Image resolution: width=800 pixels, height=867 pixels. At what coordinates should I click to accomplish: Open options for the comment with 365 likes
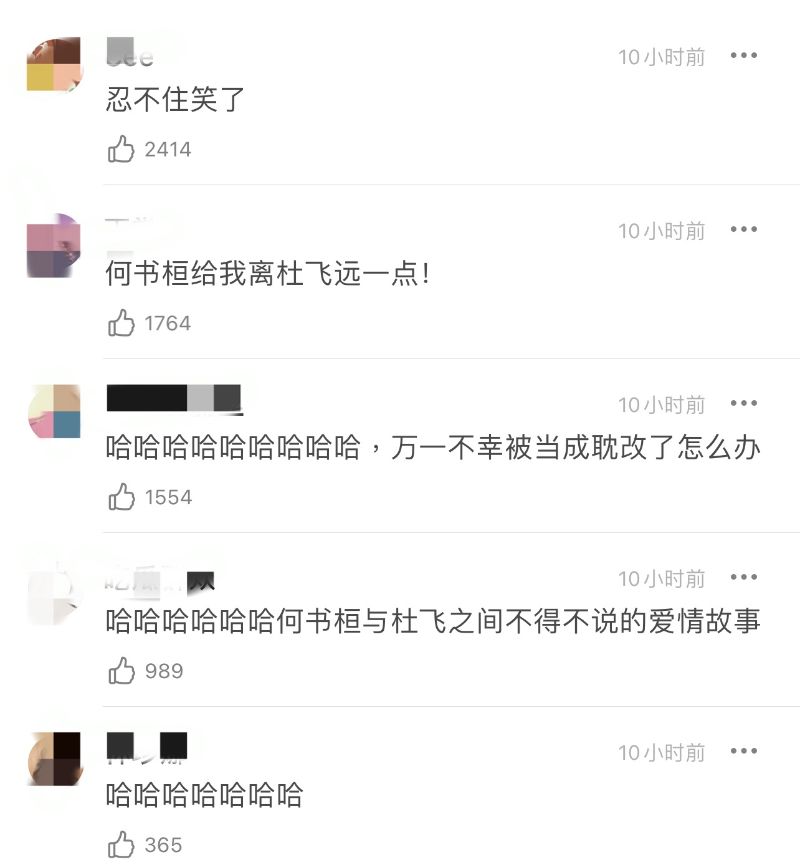tap(743, 752)
